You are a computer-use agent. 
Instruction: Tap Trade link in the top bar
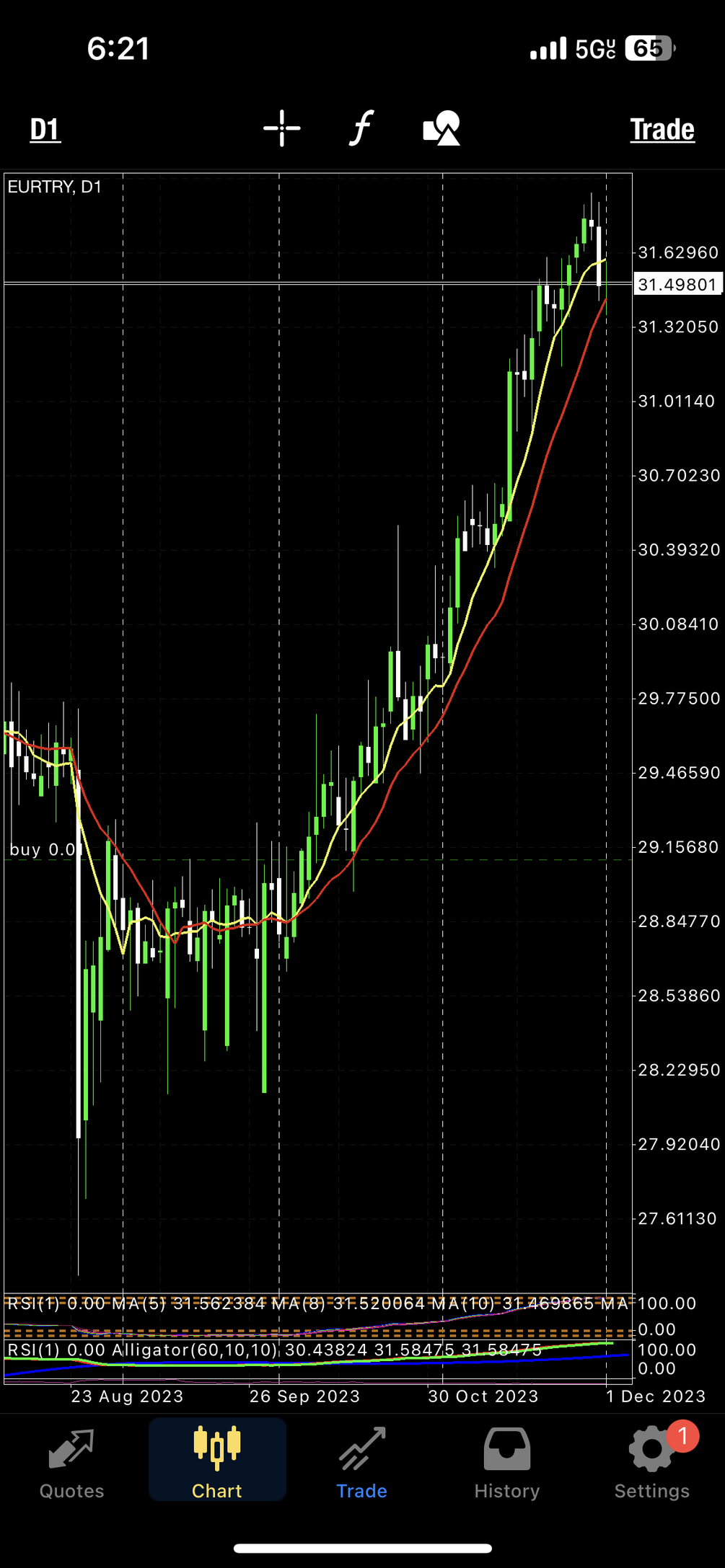[x=662, y=130]
